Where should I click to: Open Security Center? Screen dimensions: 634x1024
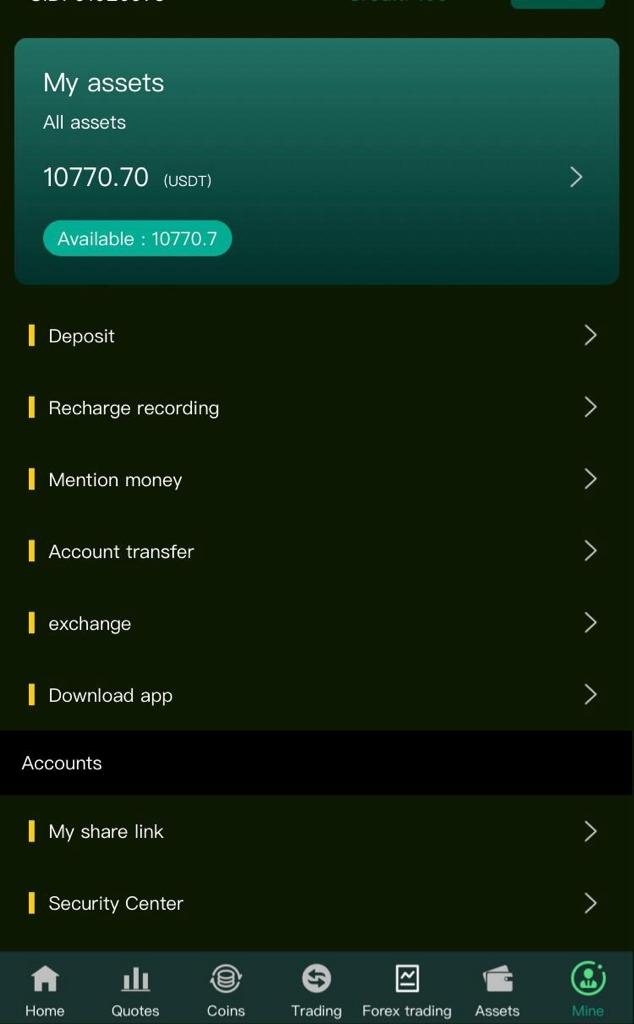(317, 903)
